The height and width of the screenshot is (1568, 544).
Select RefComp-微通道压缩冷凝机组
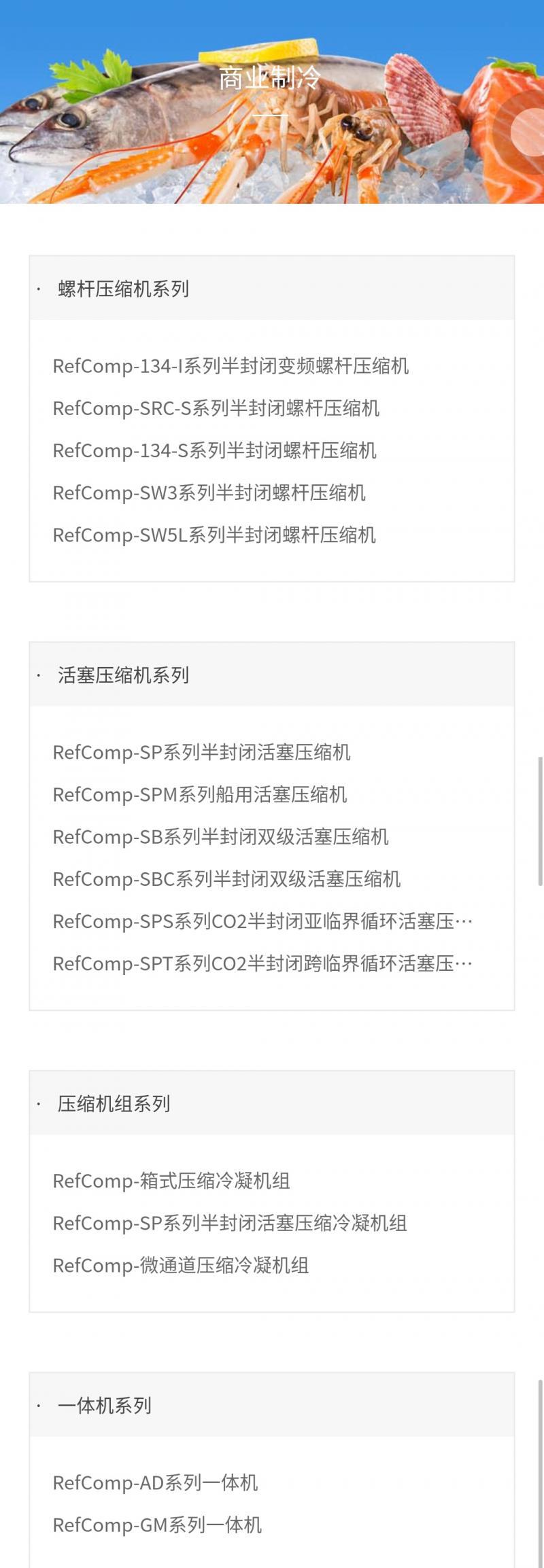click(181, 1265)
